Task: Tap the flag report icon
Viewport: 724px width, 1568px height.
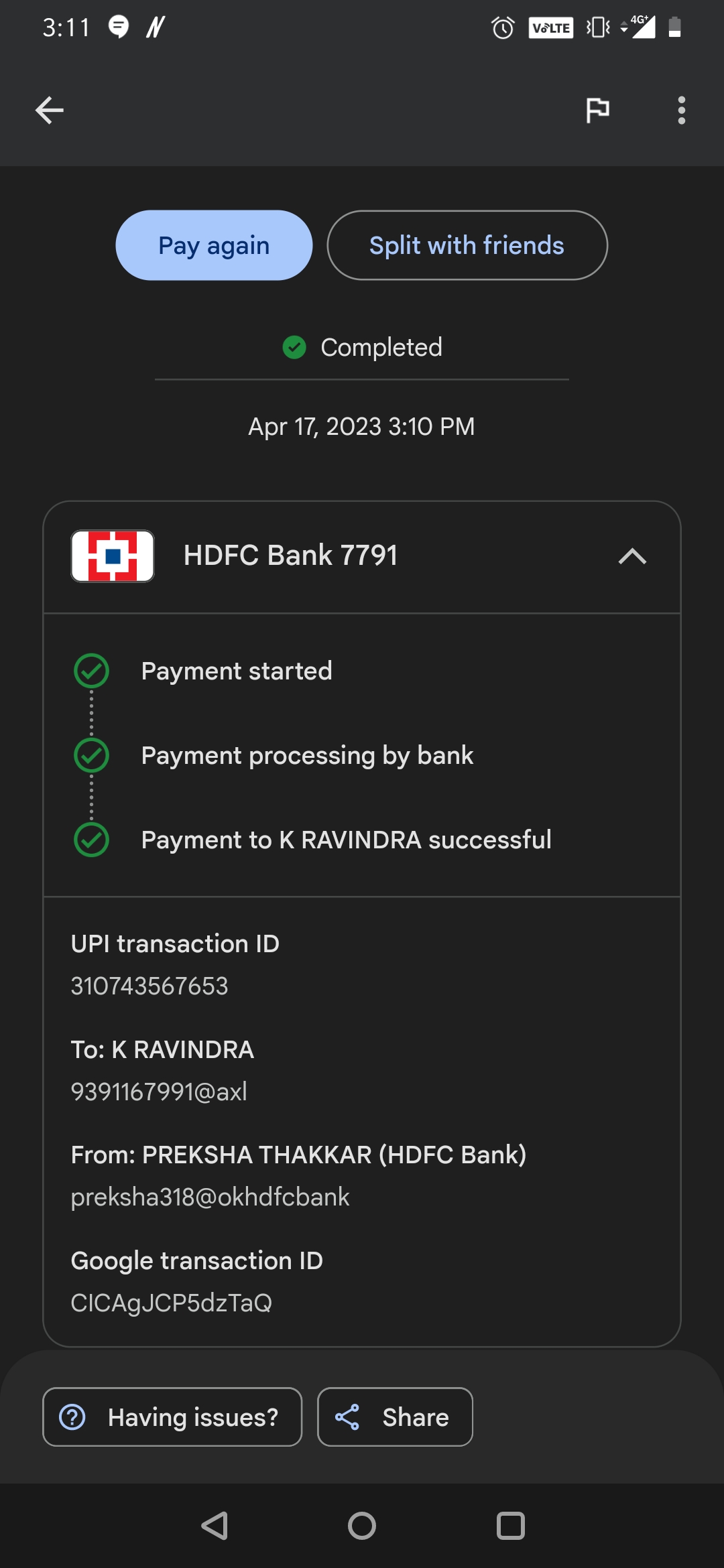Action: [597, 111]
